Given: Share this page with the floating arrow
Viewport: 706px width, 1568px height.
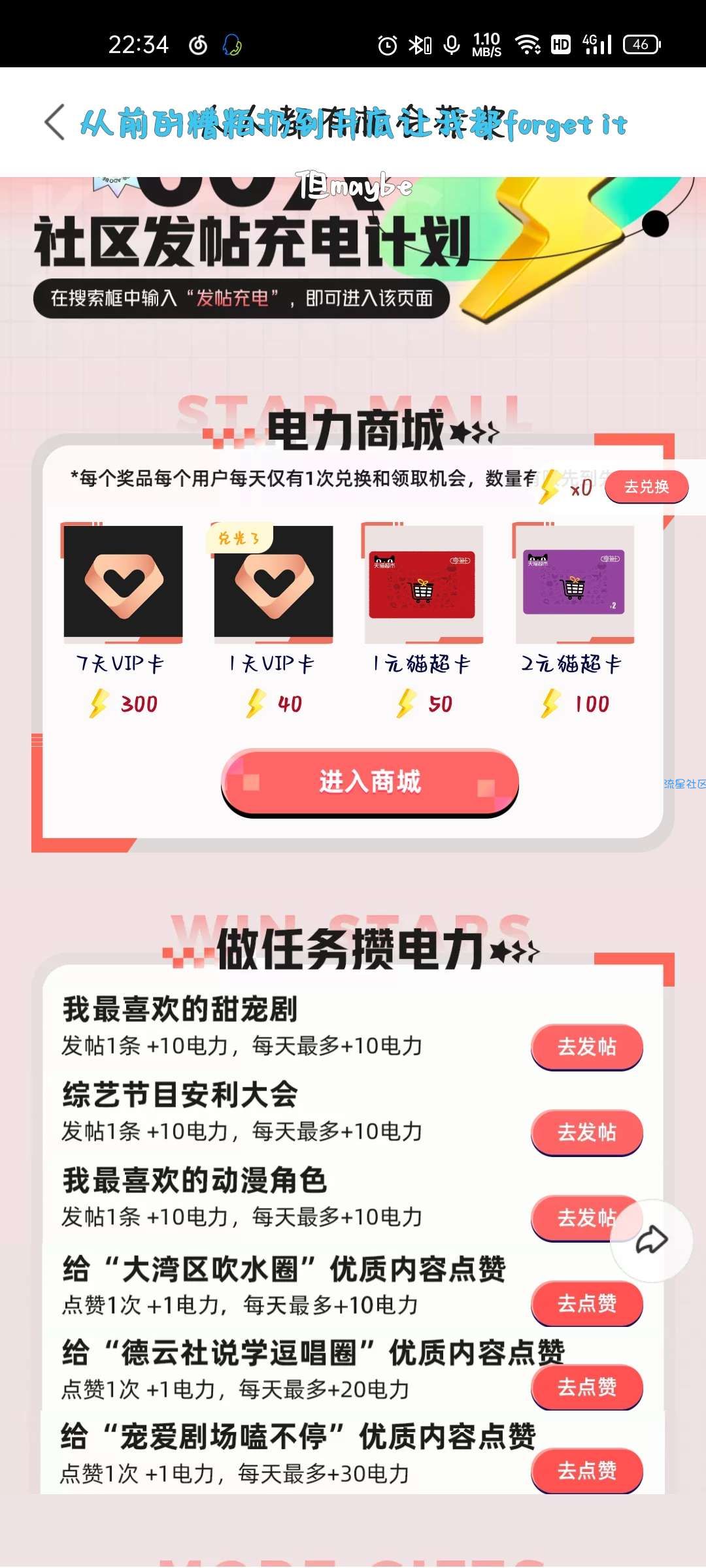Looking at the screenshot, I should tap(651, 1240).
